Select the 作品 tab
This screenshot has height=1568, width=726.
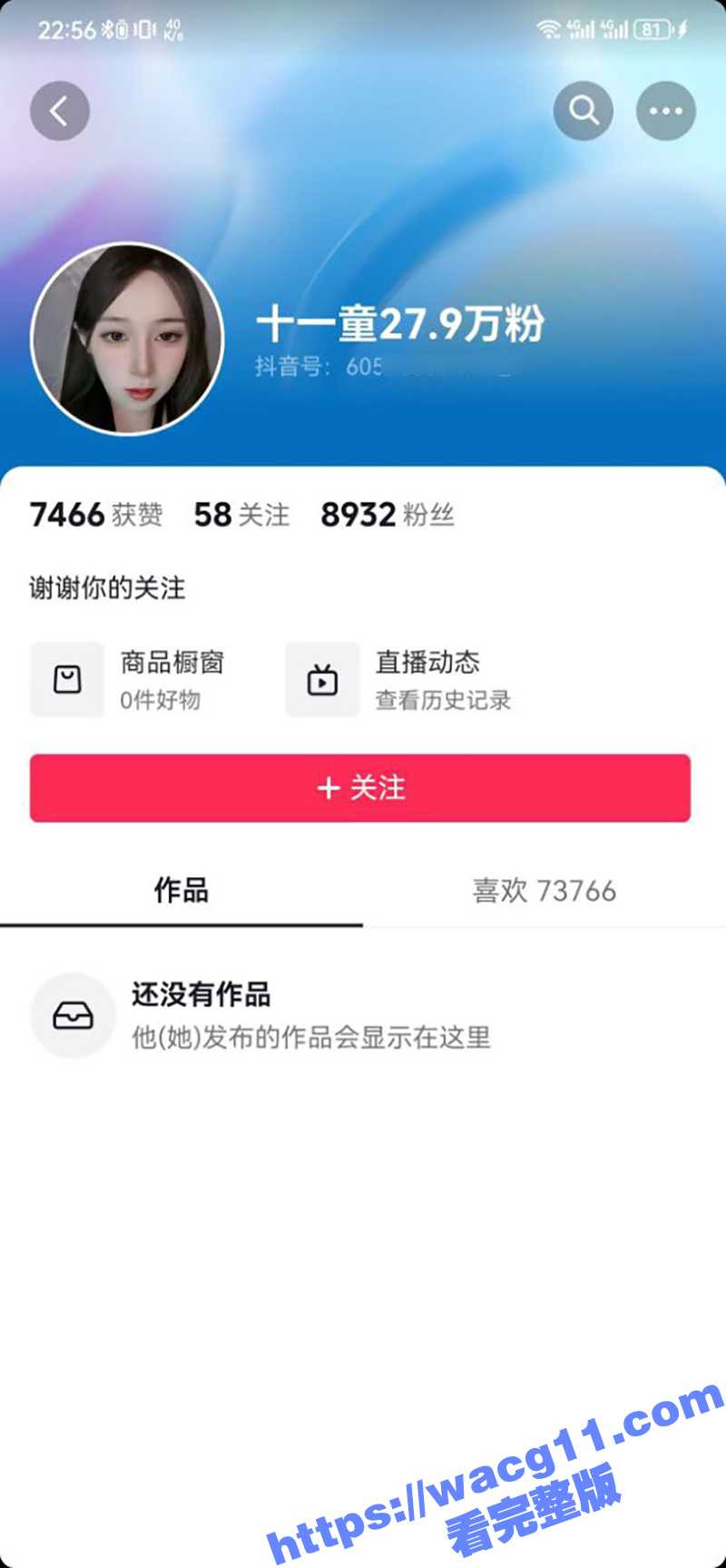[180, 892]
